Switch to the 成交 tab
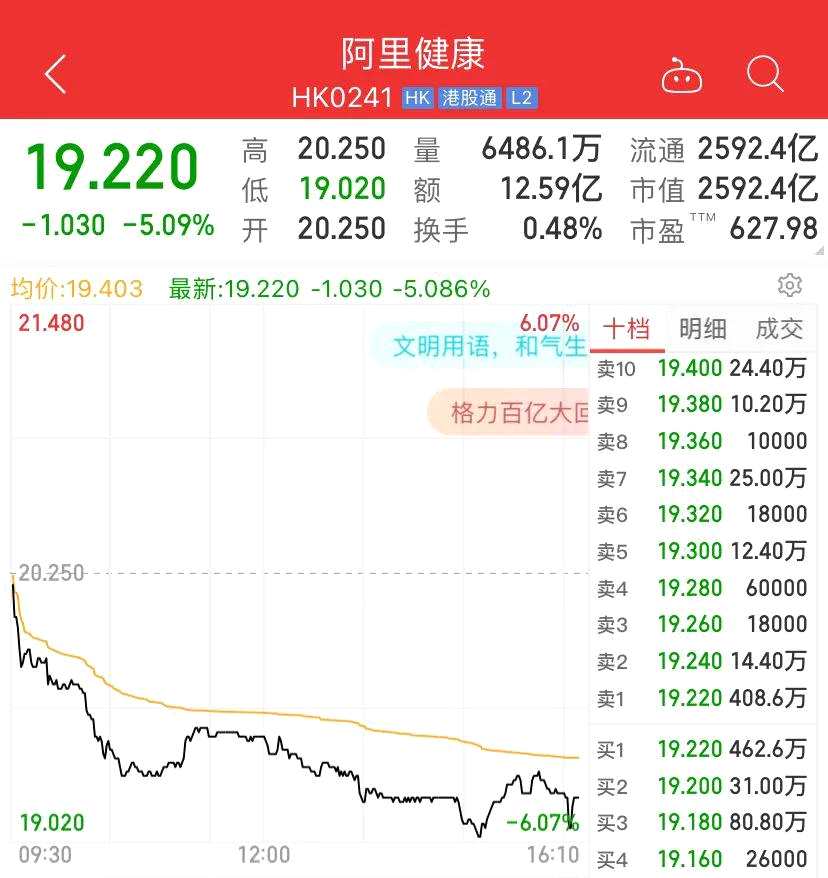Image resolution: width=828 pixels, height=878 pixels. click(x=779, y=329)
